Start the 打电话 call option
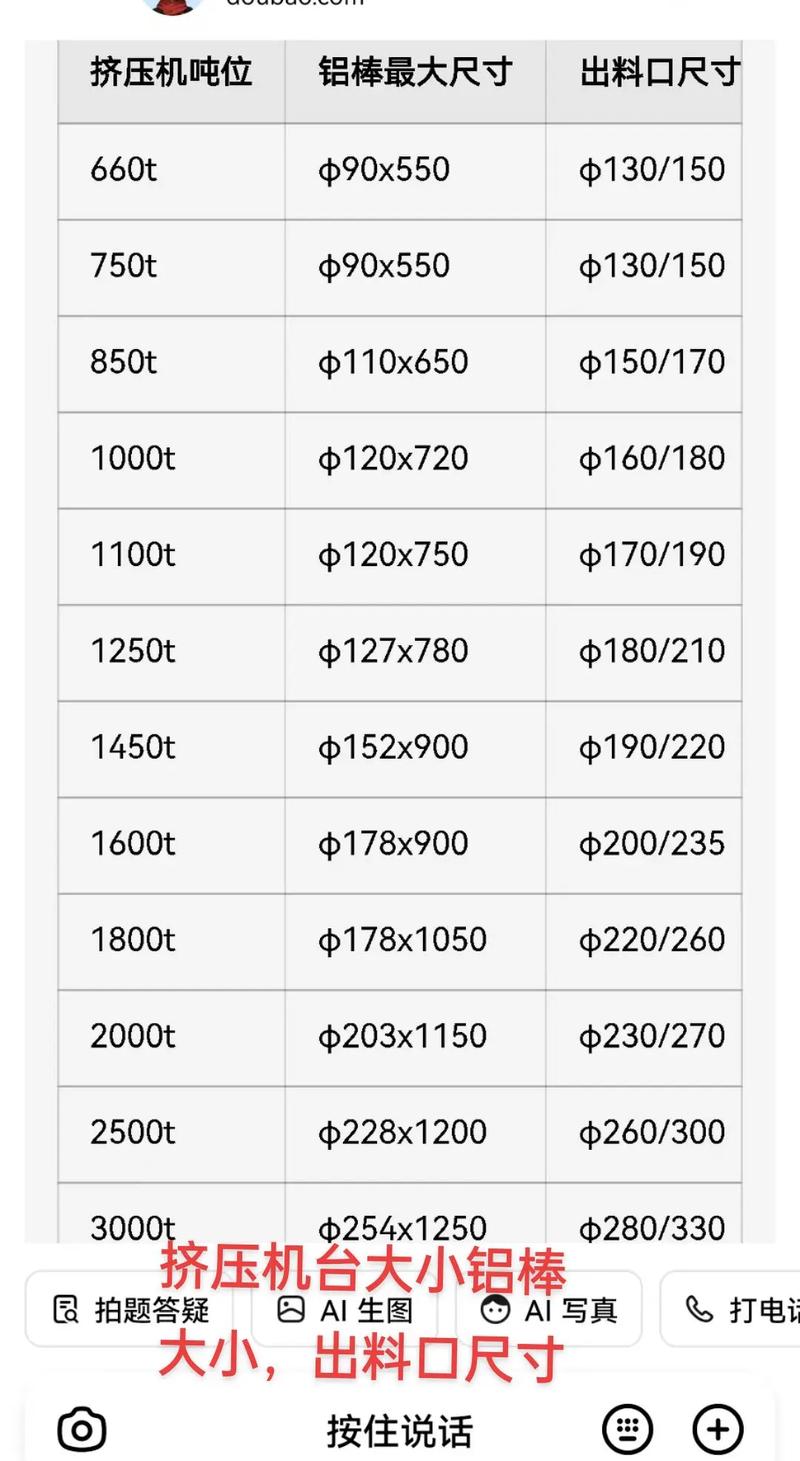 pos(730,1309)
